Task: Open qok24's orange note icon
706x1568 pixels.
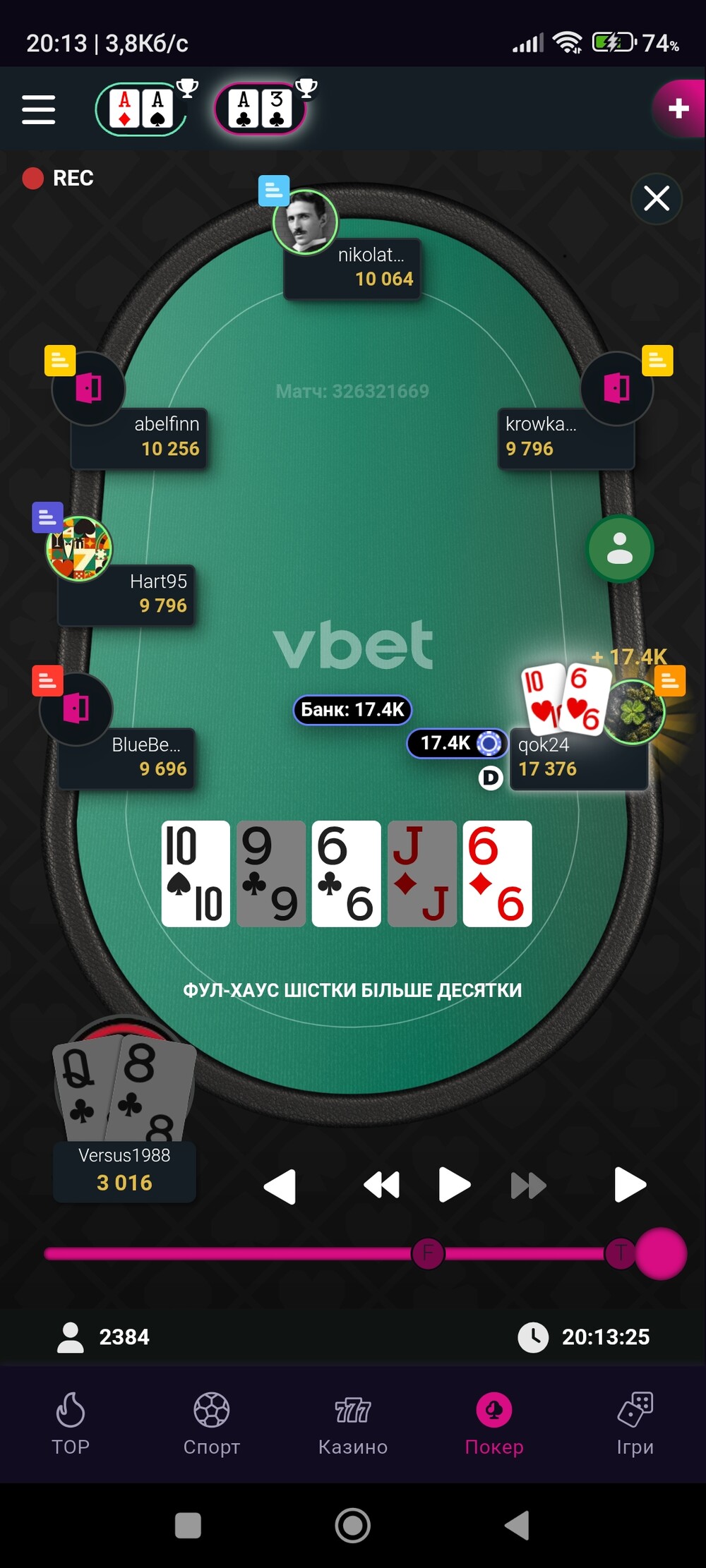Action: [669, 681]
